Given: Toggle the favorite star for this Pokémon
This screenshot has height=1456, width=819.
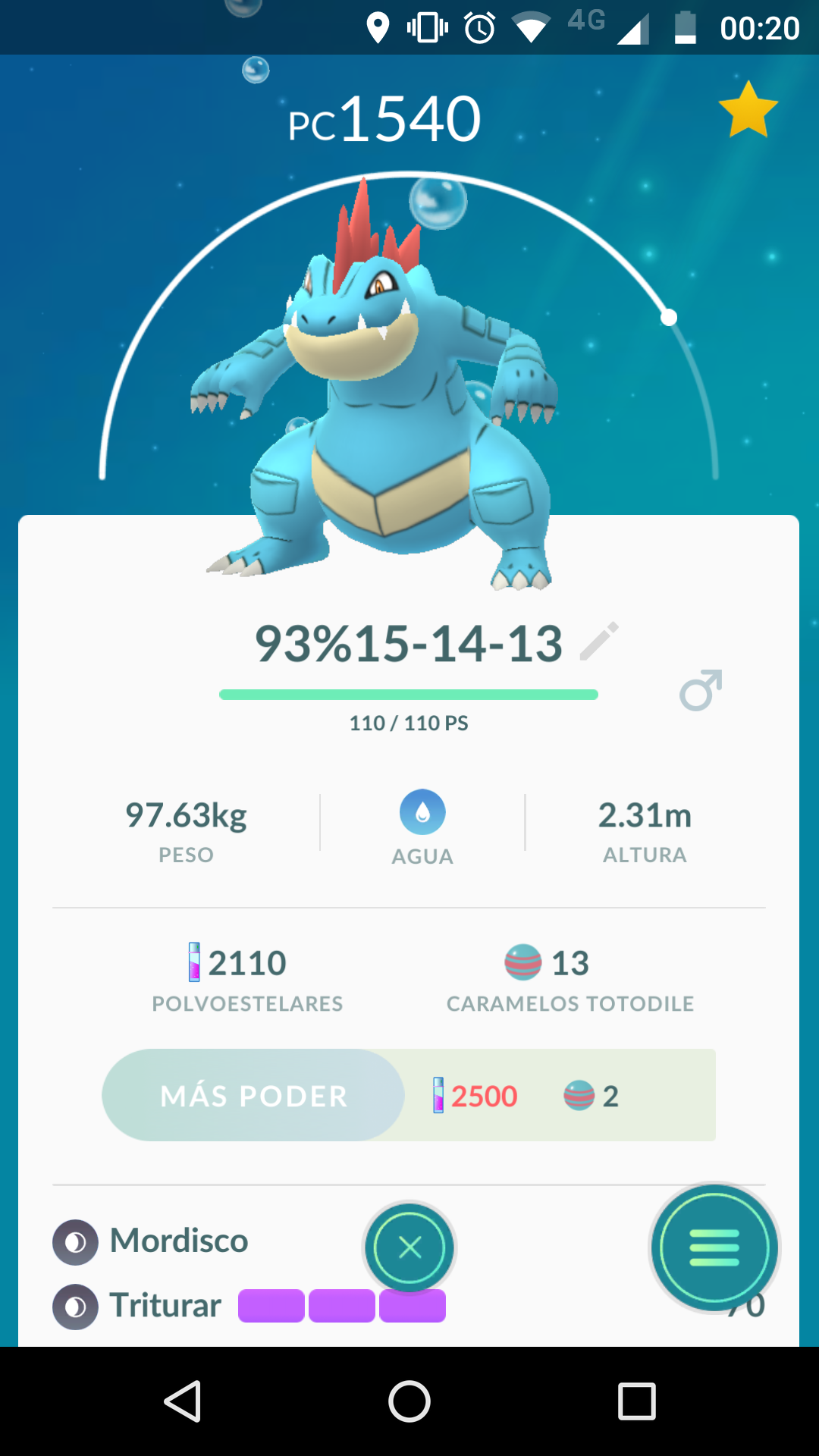Looking at the screenshot, I should pyautogui.click(x=748, y=111).
